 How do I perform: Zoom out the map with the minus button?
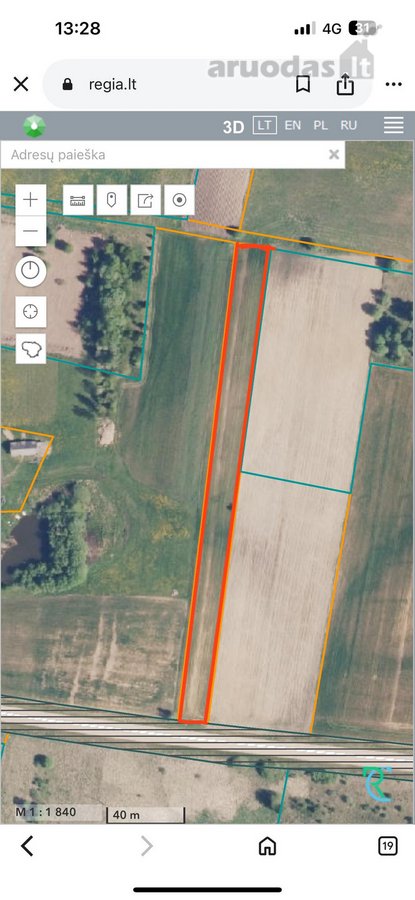(x=30, y=231)
